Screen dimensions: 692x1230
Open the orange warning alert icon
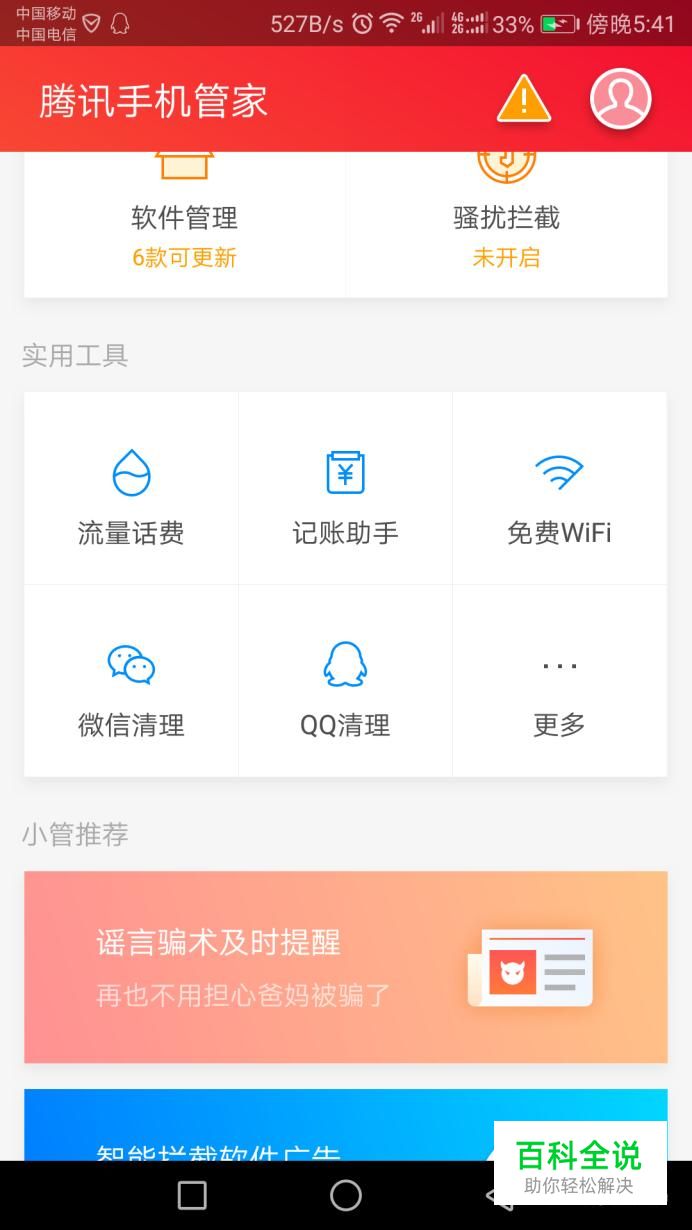pyautogui.click(x=523, y=100)
